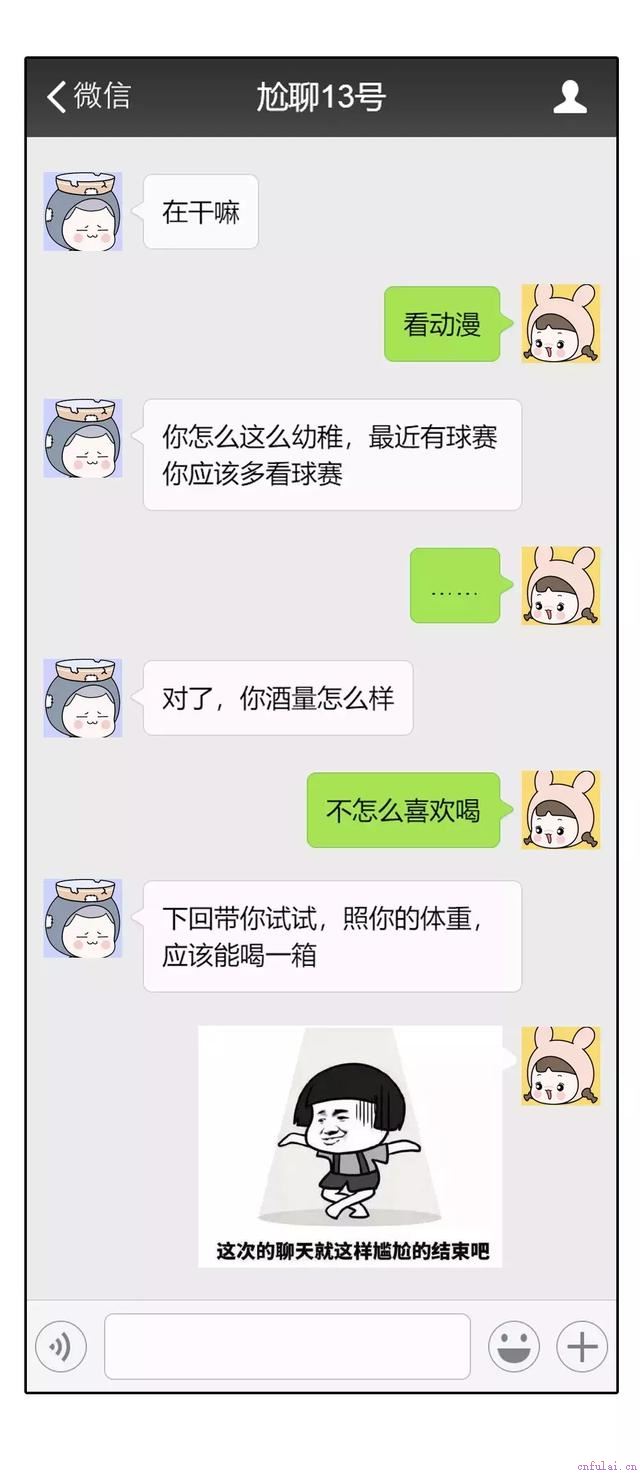Screen dimensions: 640x1473
Task: Open the rabbit avatar beside 看动漫
Action: [x=561, y=324]
